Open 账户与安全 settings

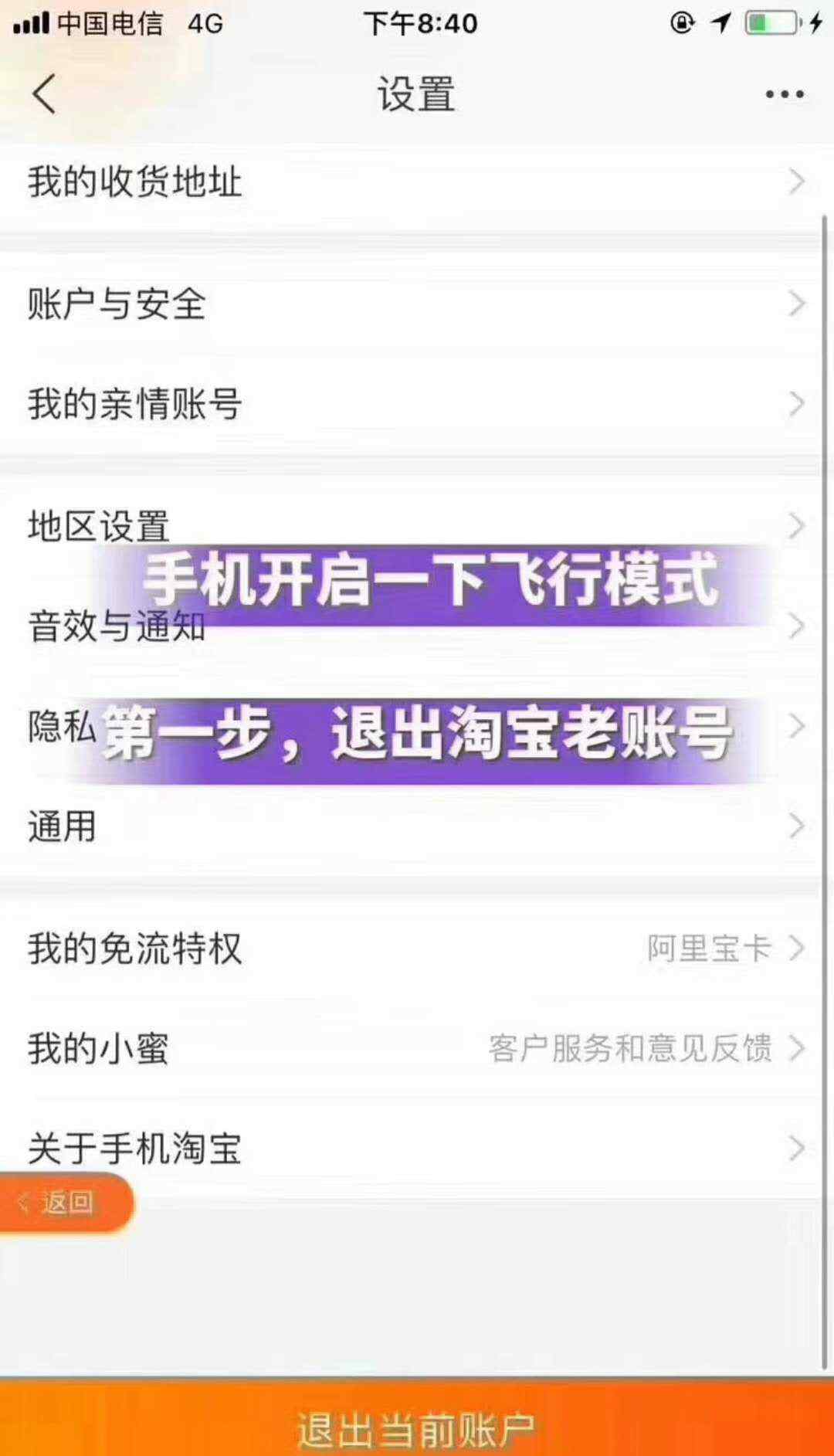click(x=417, y=304)
